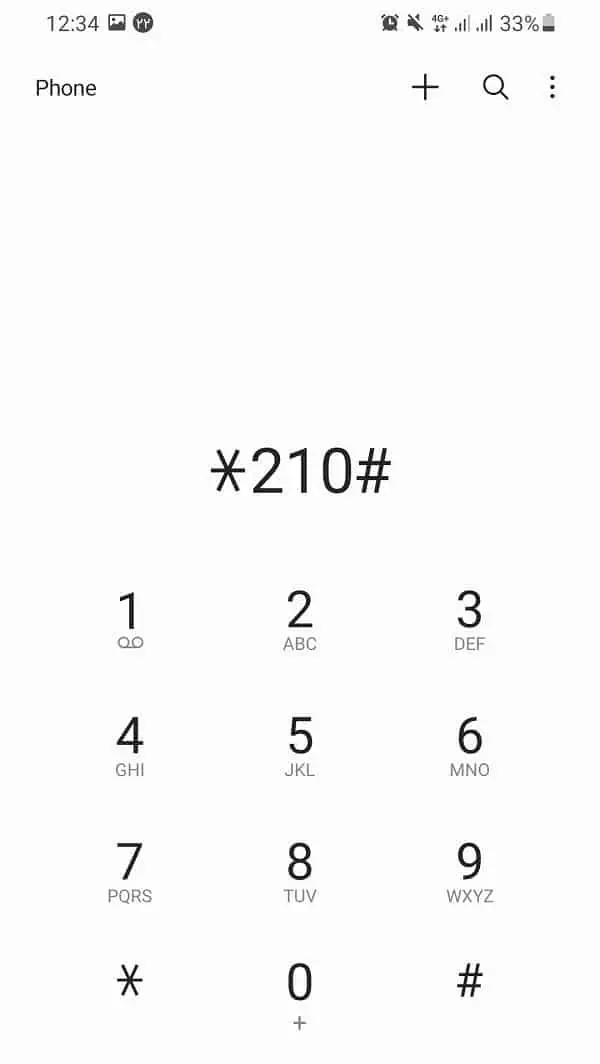
Task: Open the search icon
Action: 495,88
